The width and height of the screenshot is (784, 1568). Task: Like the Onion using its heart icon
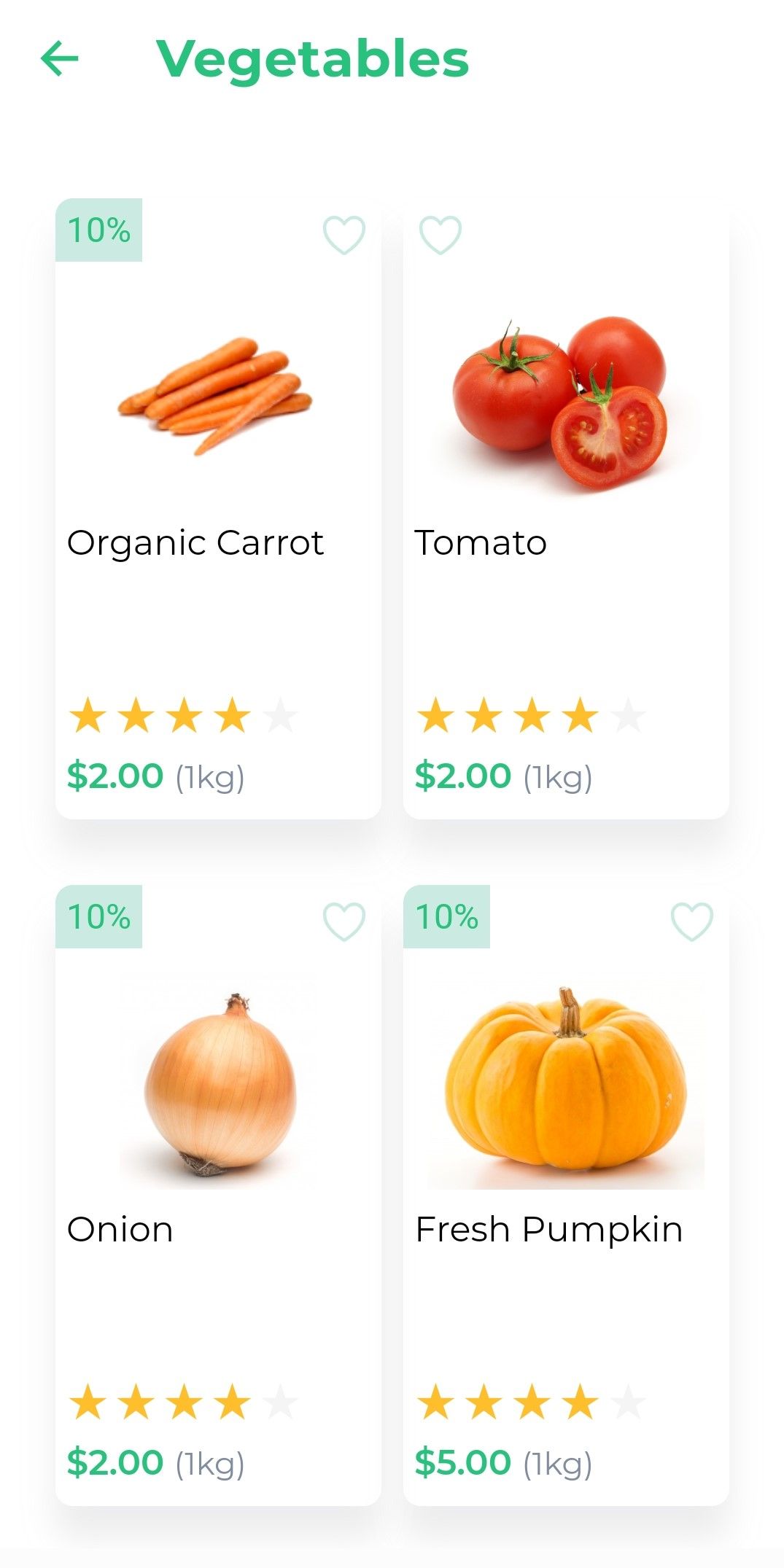(344, 921)
